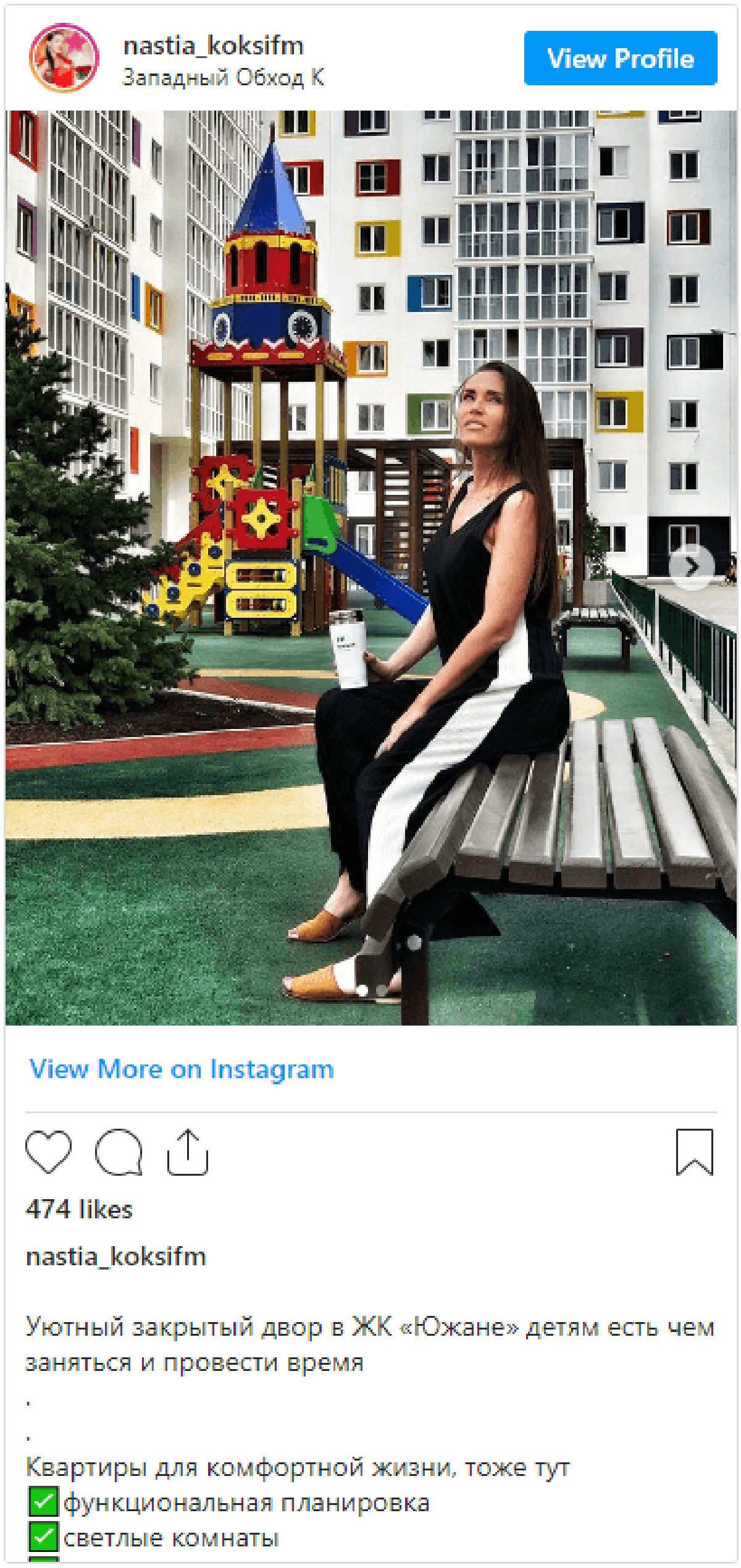Go to the next photo in the carousel

(x=692, y=567)
